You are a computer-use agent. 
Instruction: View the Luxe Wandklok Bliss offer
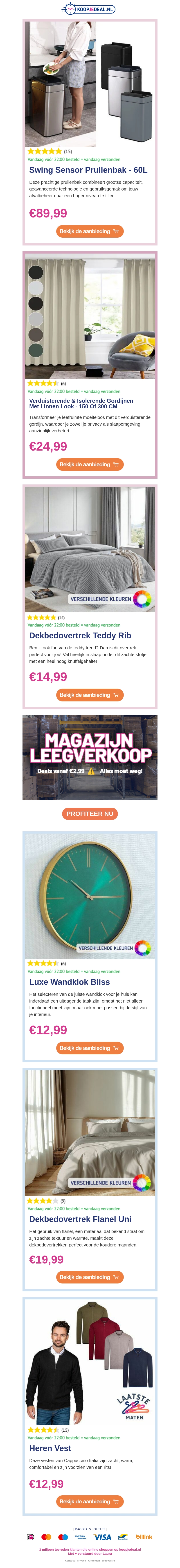[x=90, y=1048]
